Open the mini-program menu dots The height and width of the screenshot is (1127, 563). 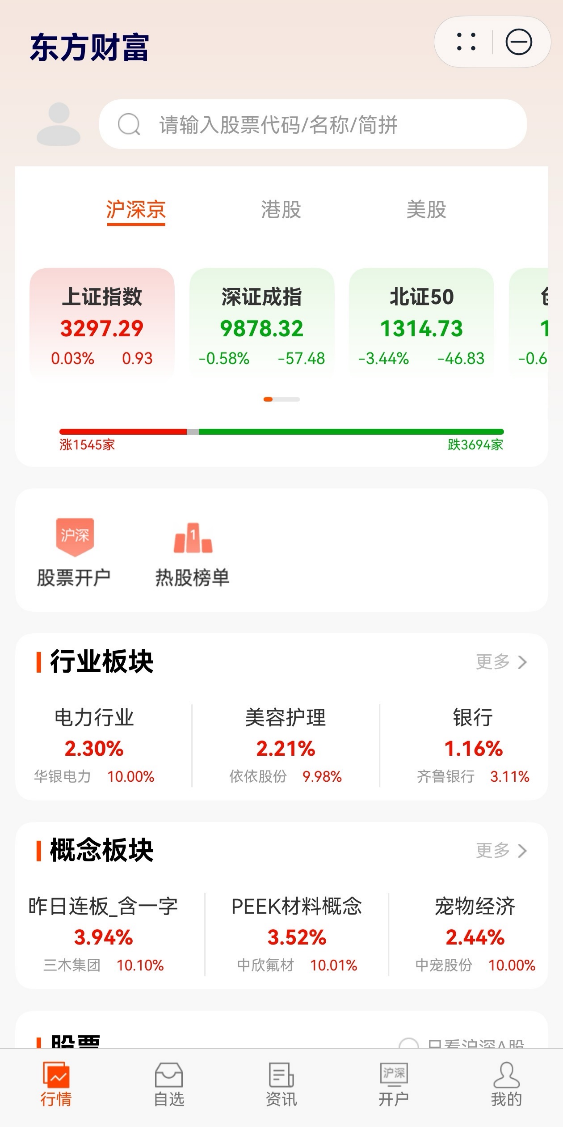click(466, 42)
